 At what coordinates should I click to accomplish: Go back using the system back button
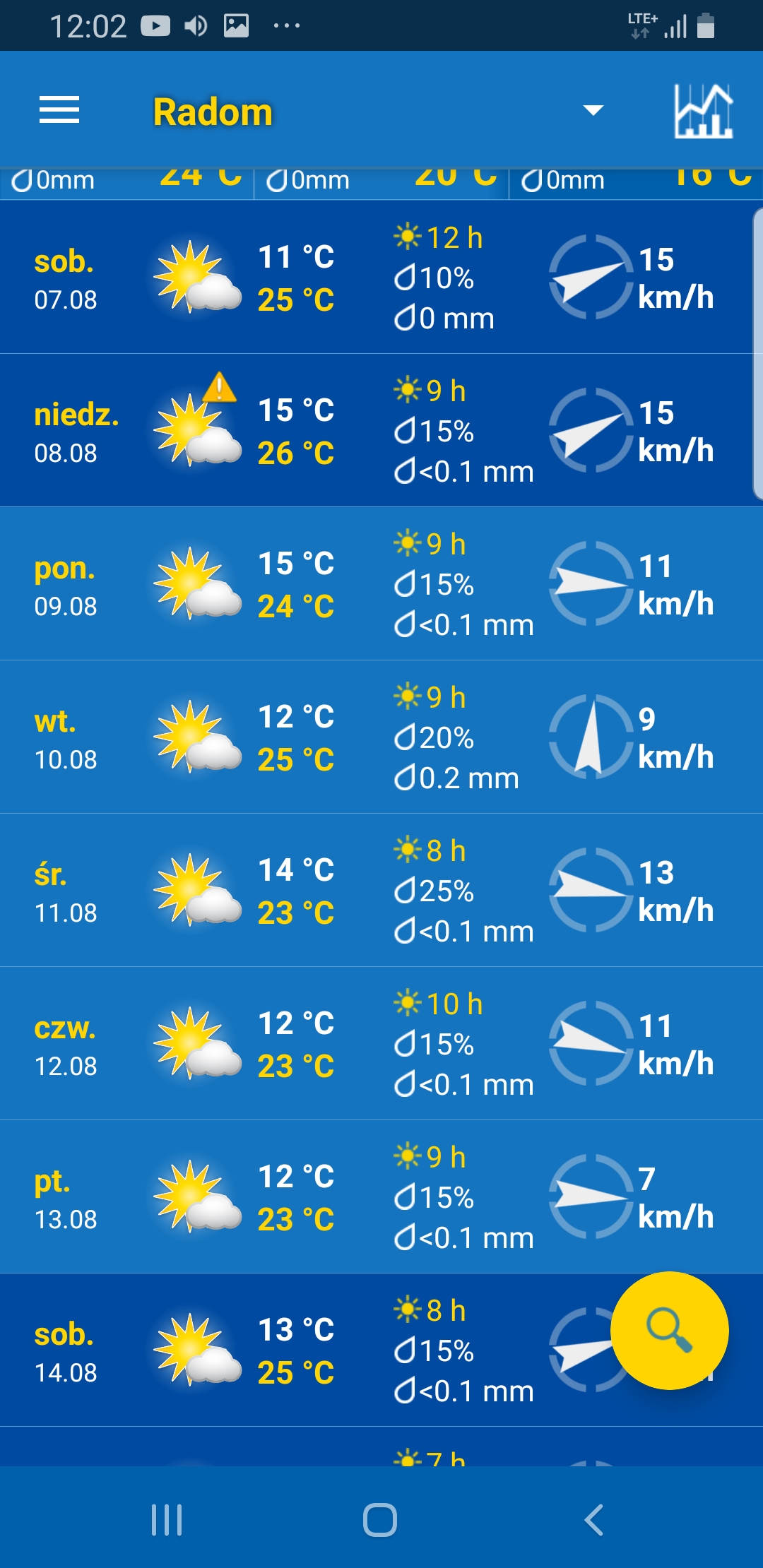[594, 1520]
